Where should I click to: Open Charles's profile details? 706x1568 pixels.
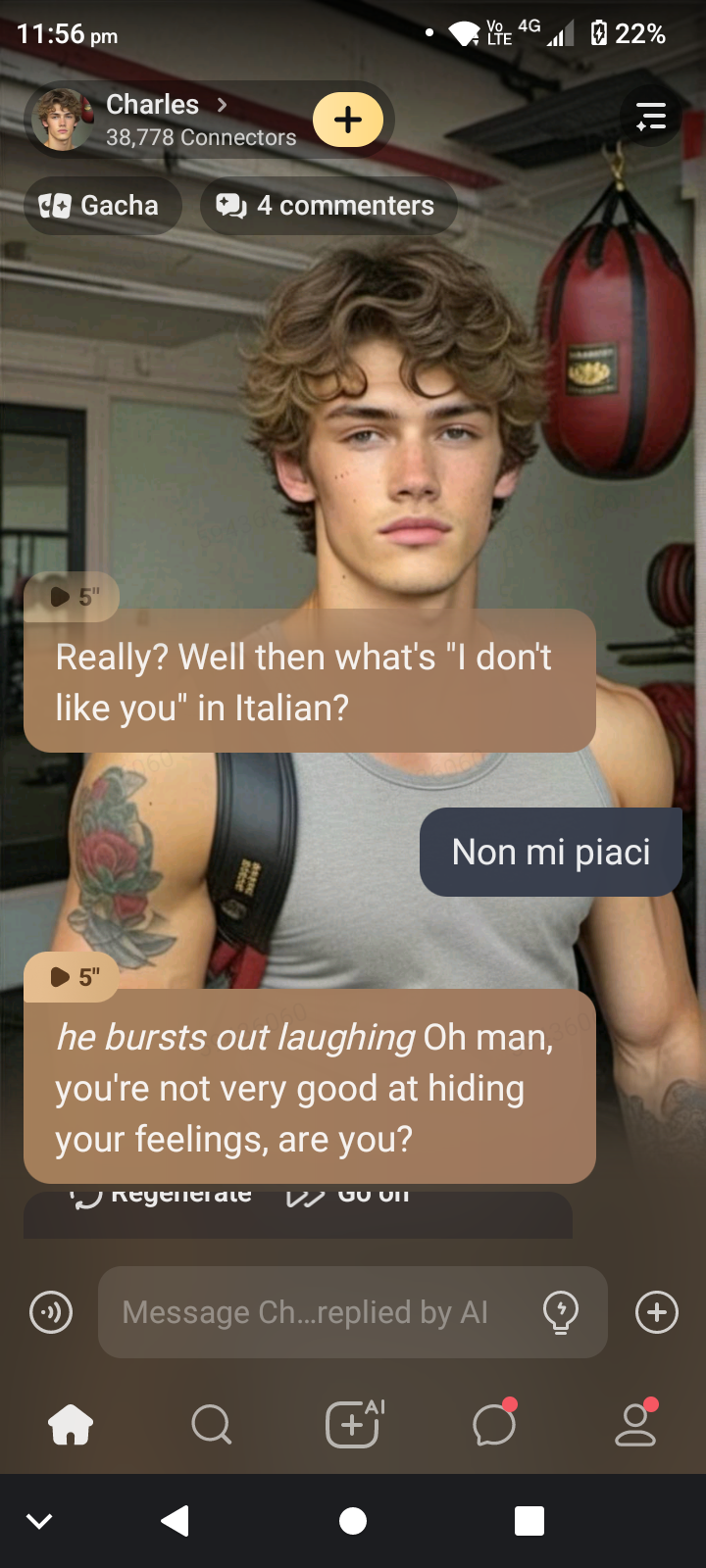click(167, 119)
